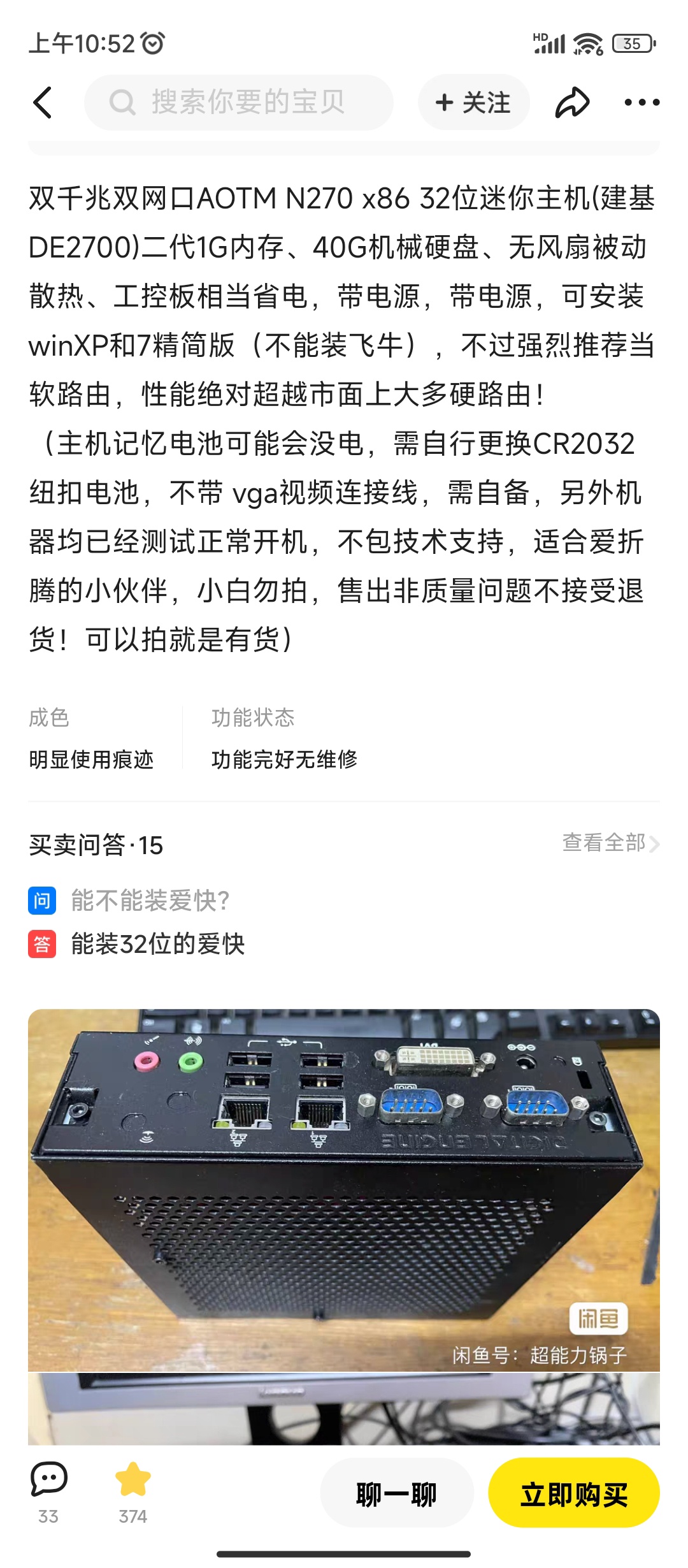
Task: Buy now with 立即购买
Action: tap(573, 1494)
